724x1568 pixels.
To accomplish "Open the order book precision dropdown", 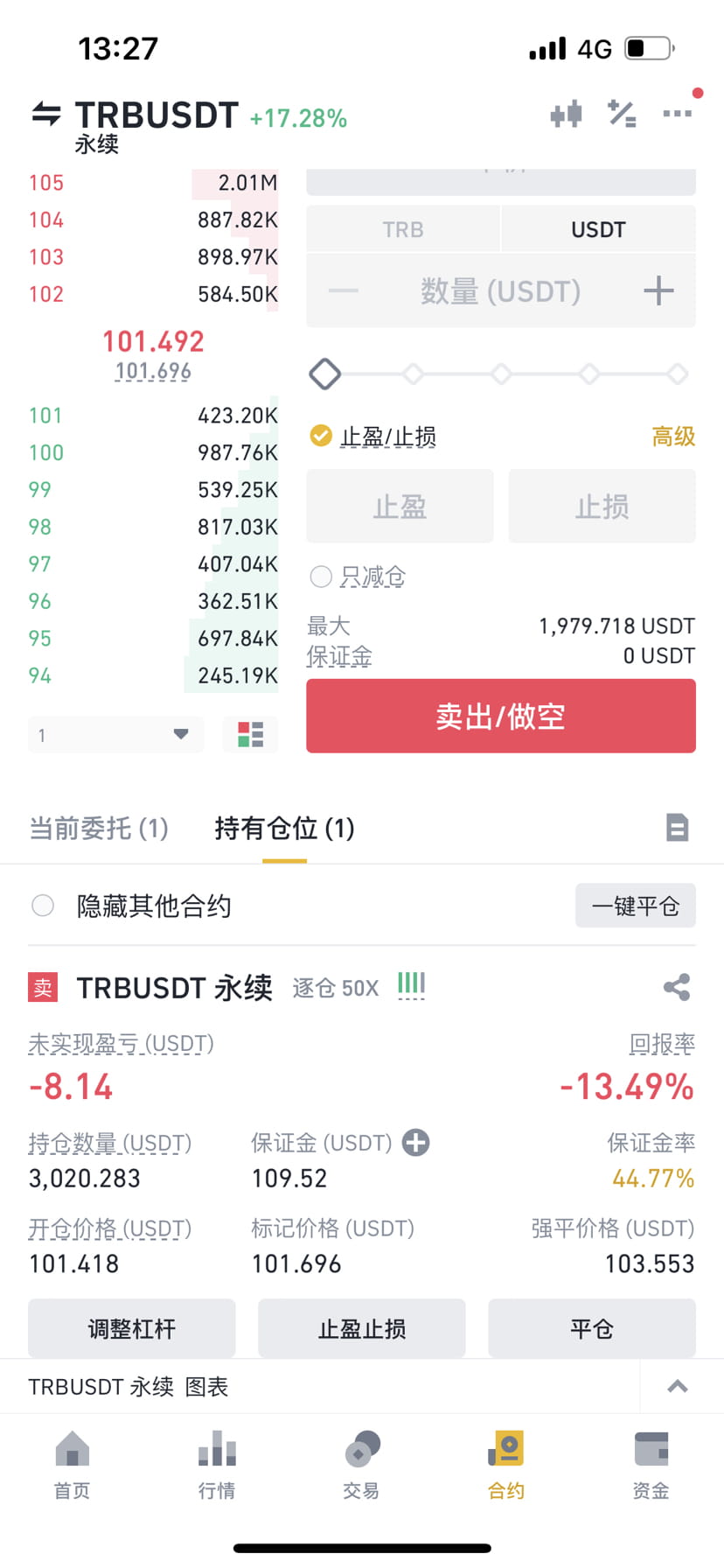I will pyautogui.click(x=115, y=735).
